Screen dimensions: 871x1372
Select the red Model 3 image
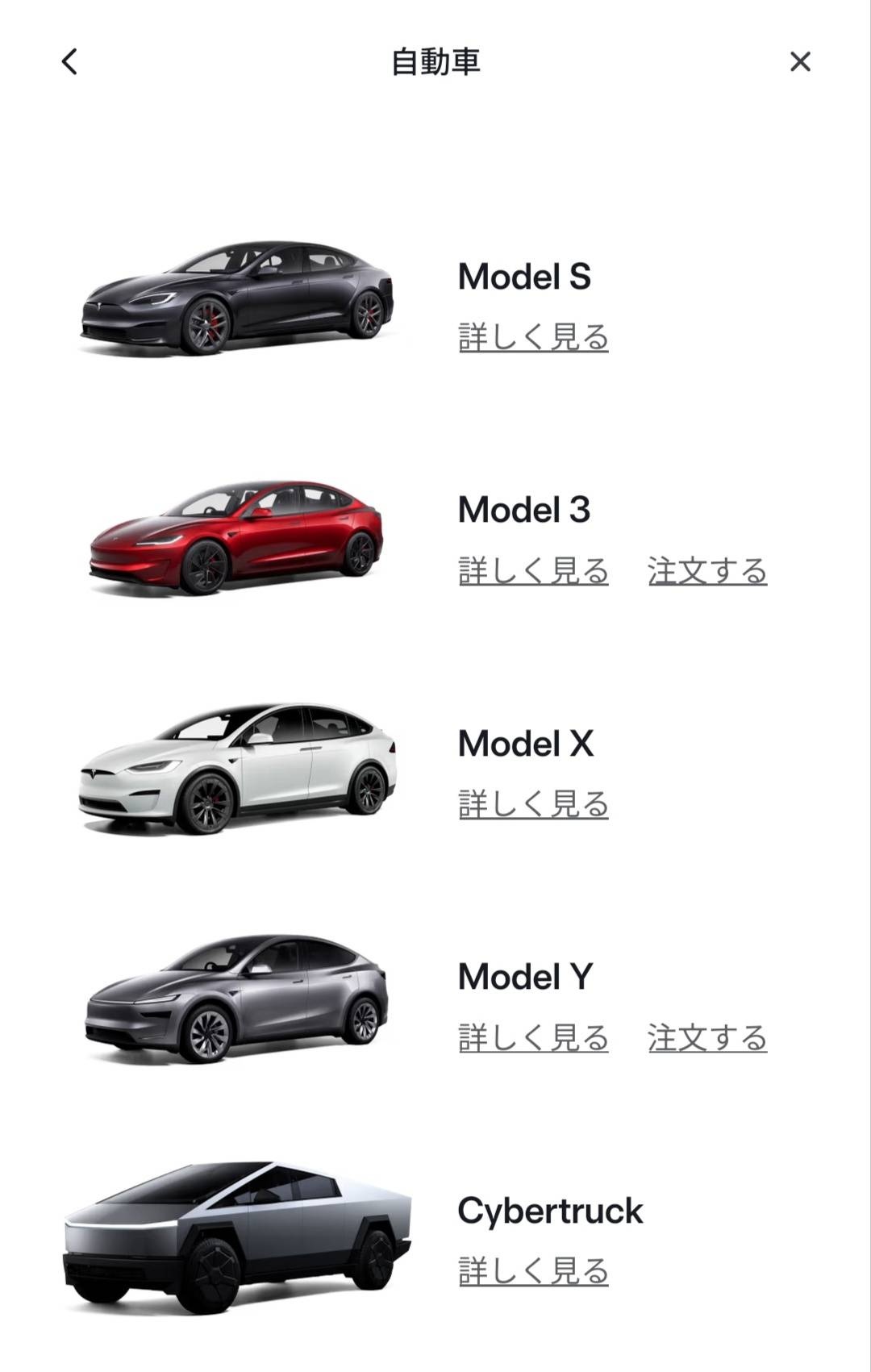coord(235,536)
